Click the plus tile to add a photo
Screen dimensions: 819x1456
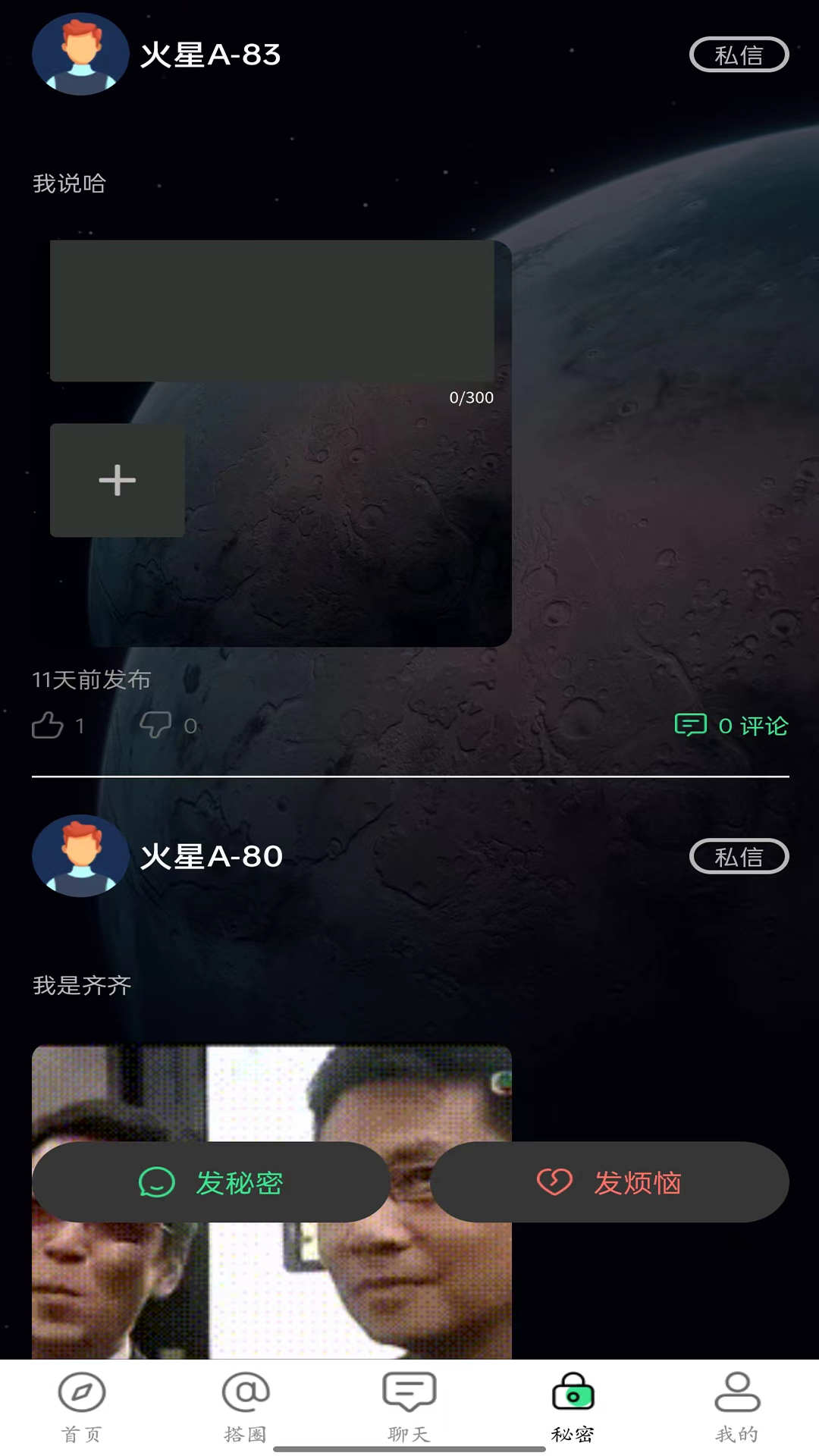tap(116, 479)
